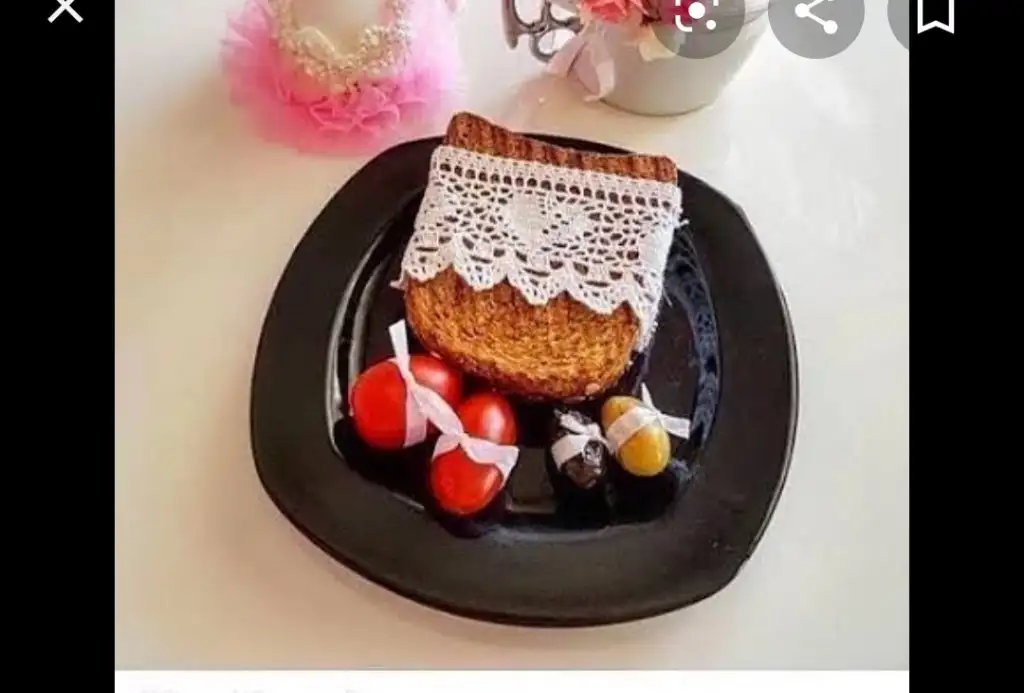Search this image with Lens
1024x693 pixels.
point(697,14)
